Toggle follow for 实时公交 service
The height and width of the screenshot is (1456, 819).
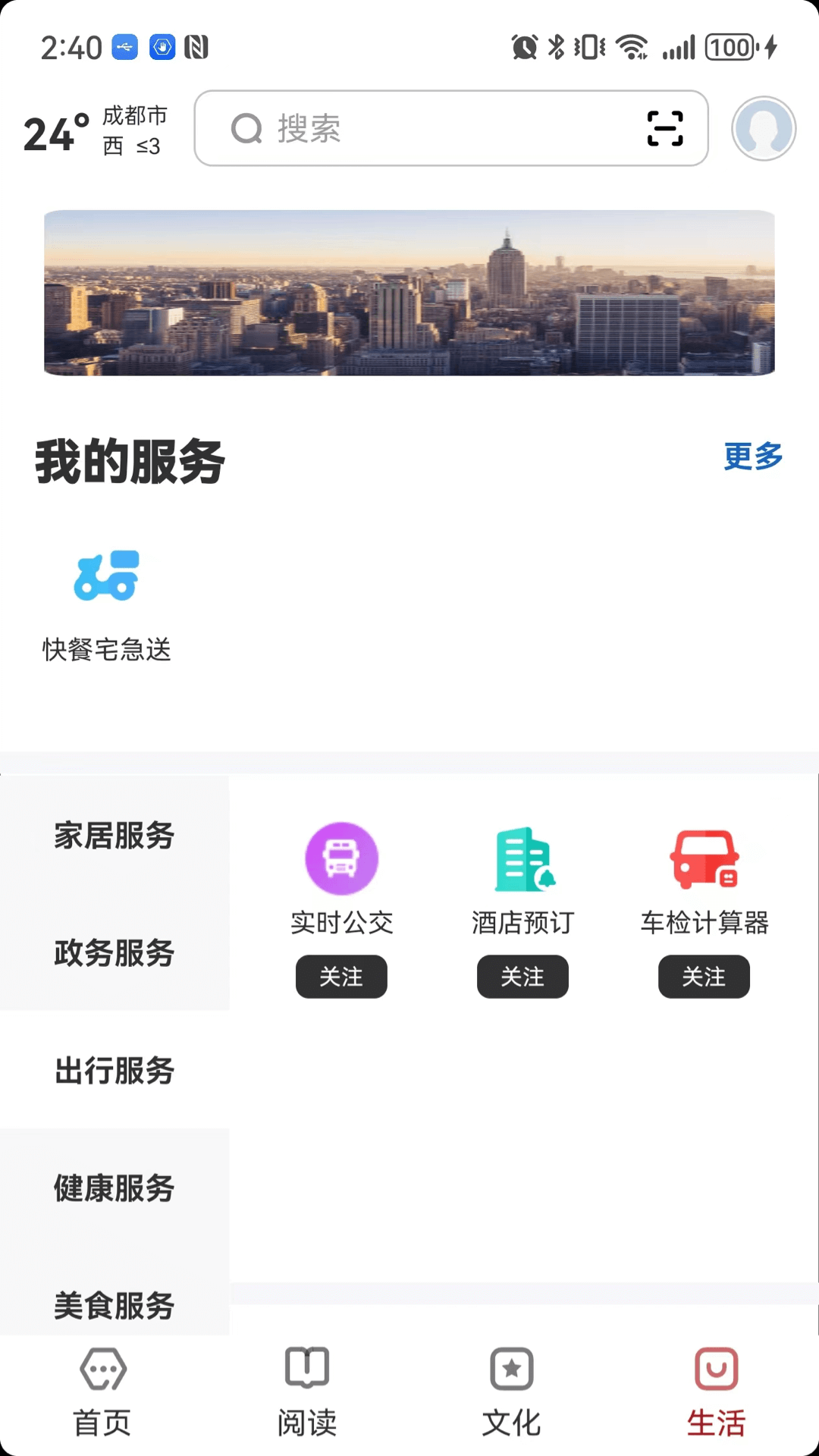pos(341,977)
